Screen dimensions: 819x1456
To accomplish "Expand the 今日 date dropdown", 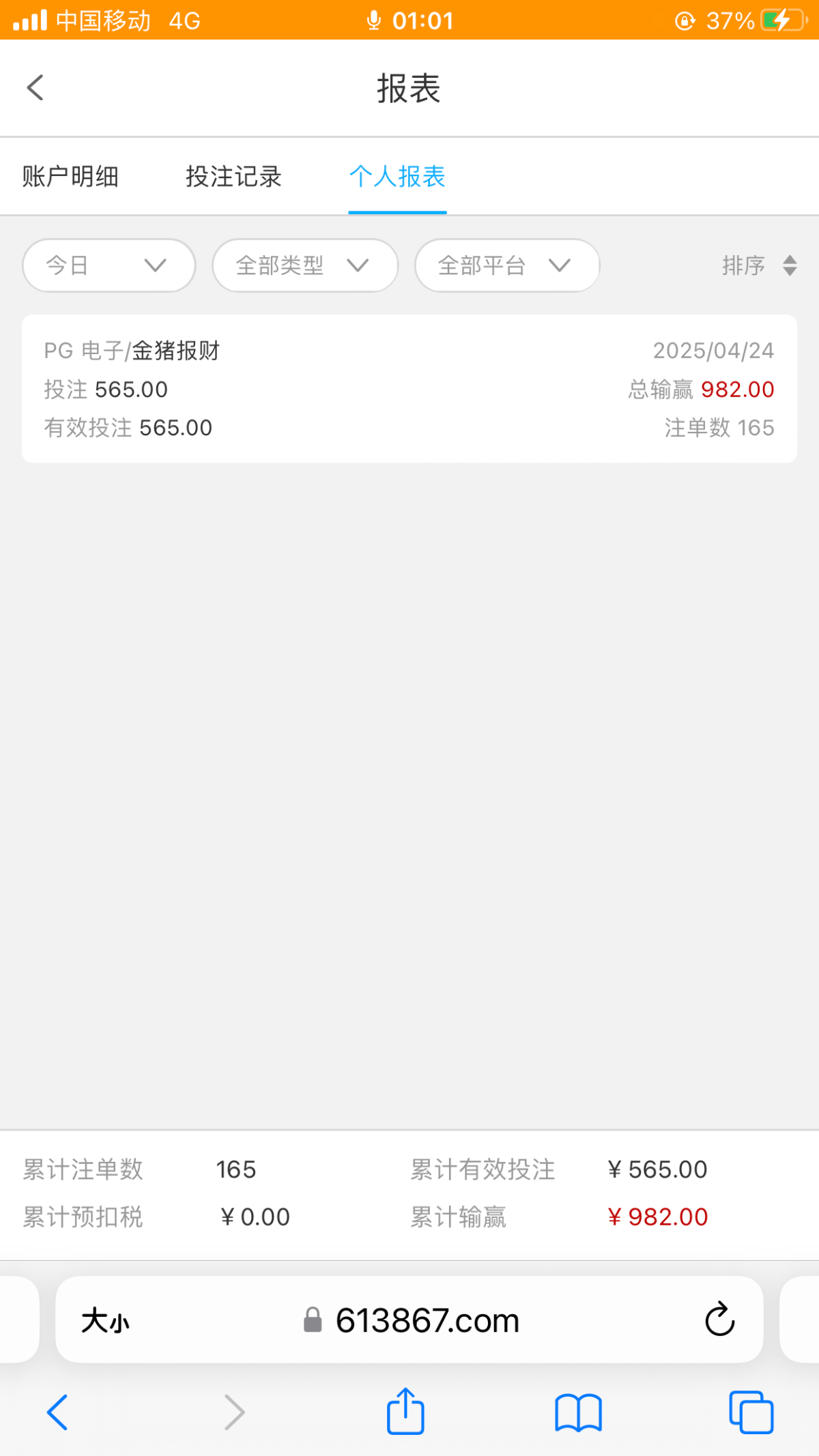I will 109,265.
